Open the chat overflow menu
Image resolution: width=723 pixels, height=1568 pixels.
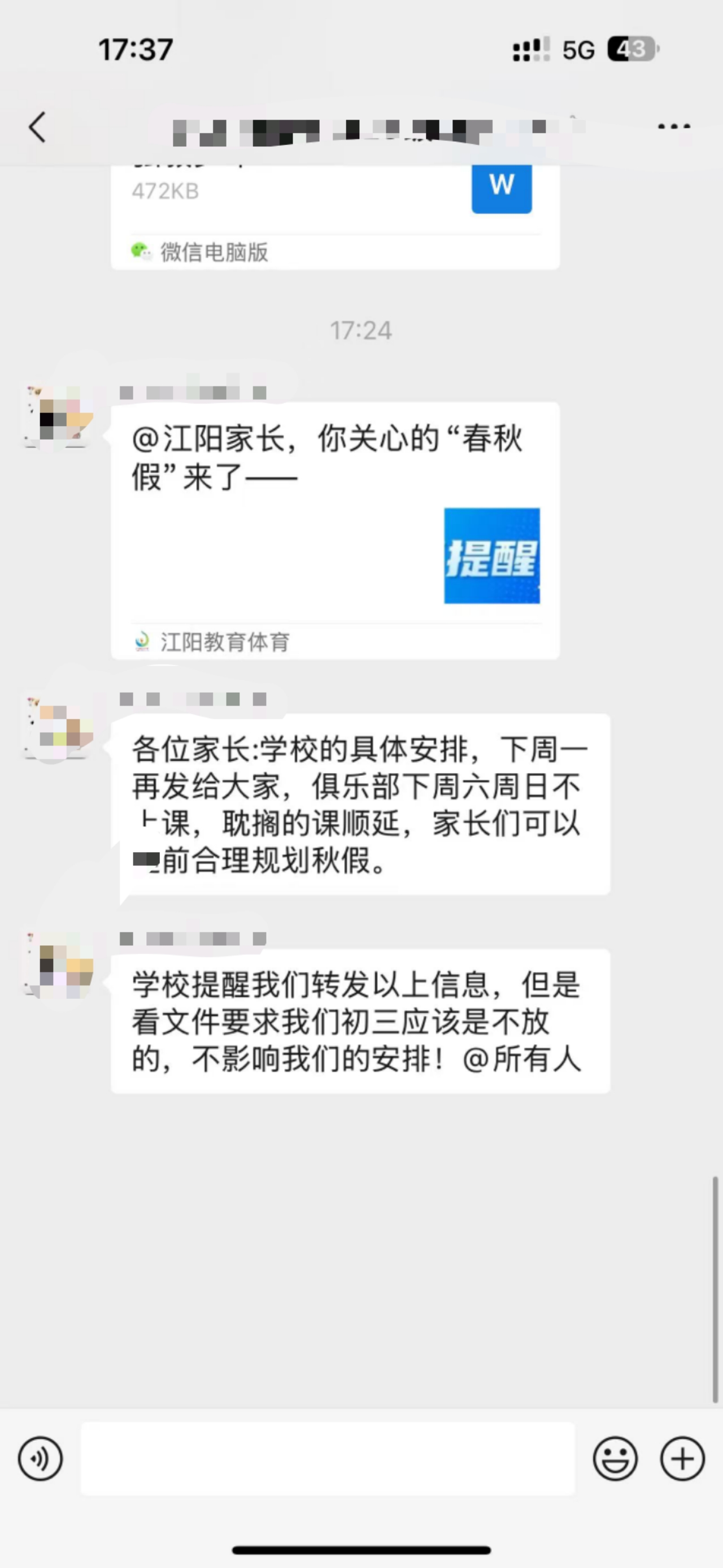(x=674, y=127)
